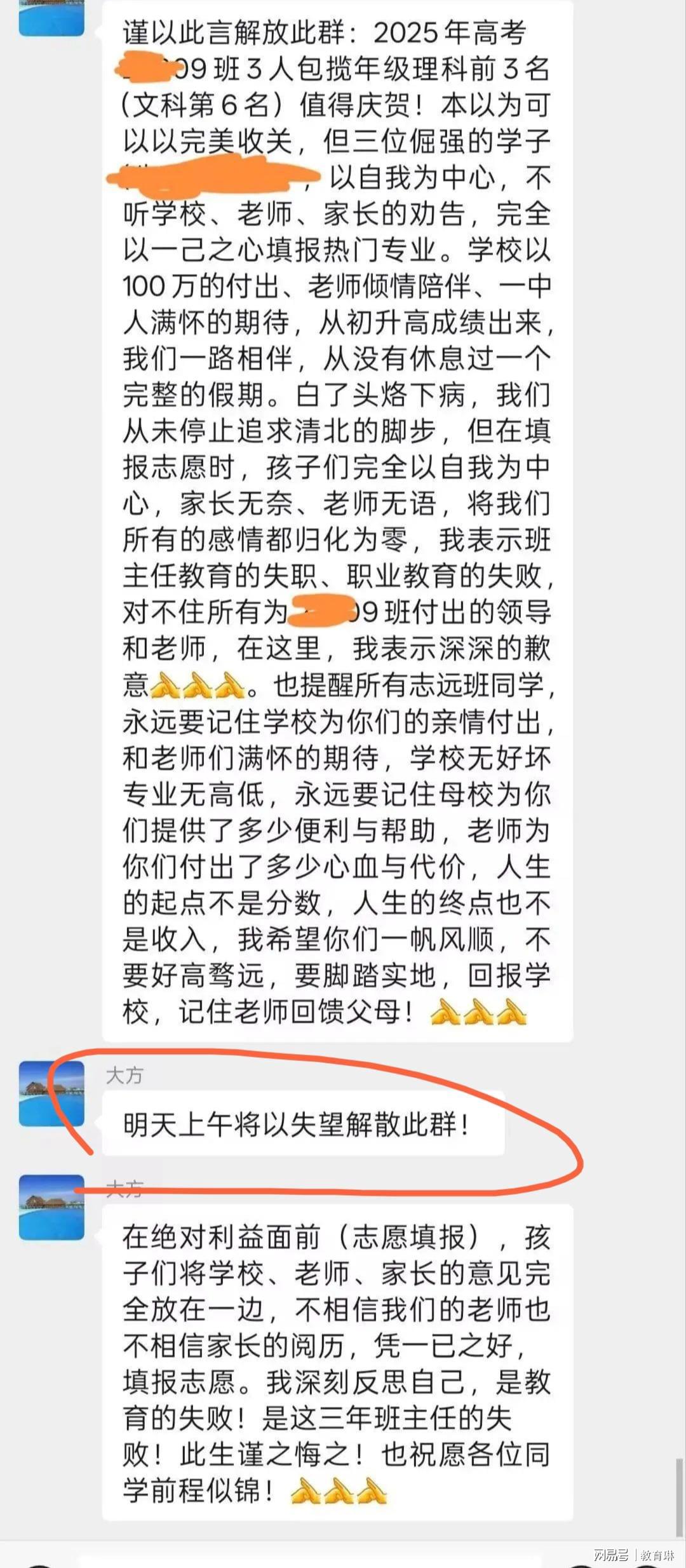Open 大方's avatar beside the 明天上午将以失望解散此群 message
The image size is (686, 1568).
point(51,1093)
